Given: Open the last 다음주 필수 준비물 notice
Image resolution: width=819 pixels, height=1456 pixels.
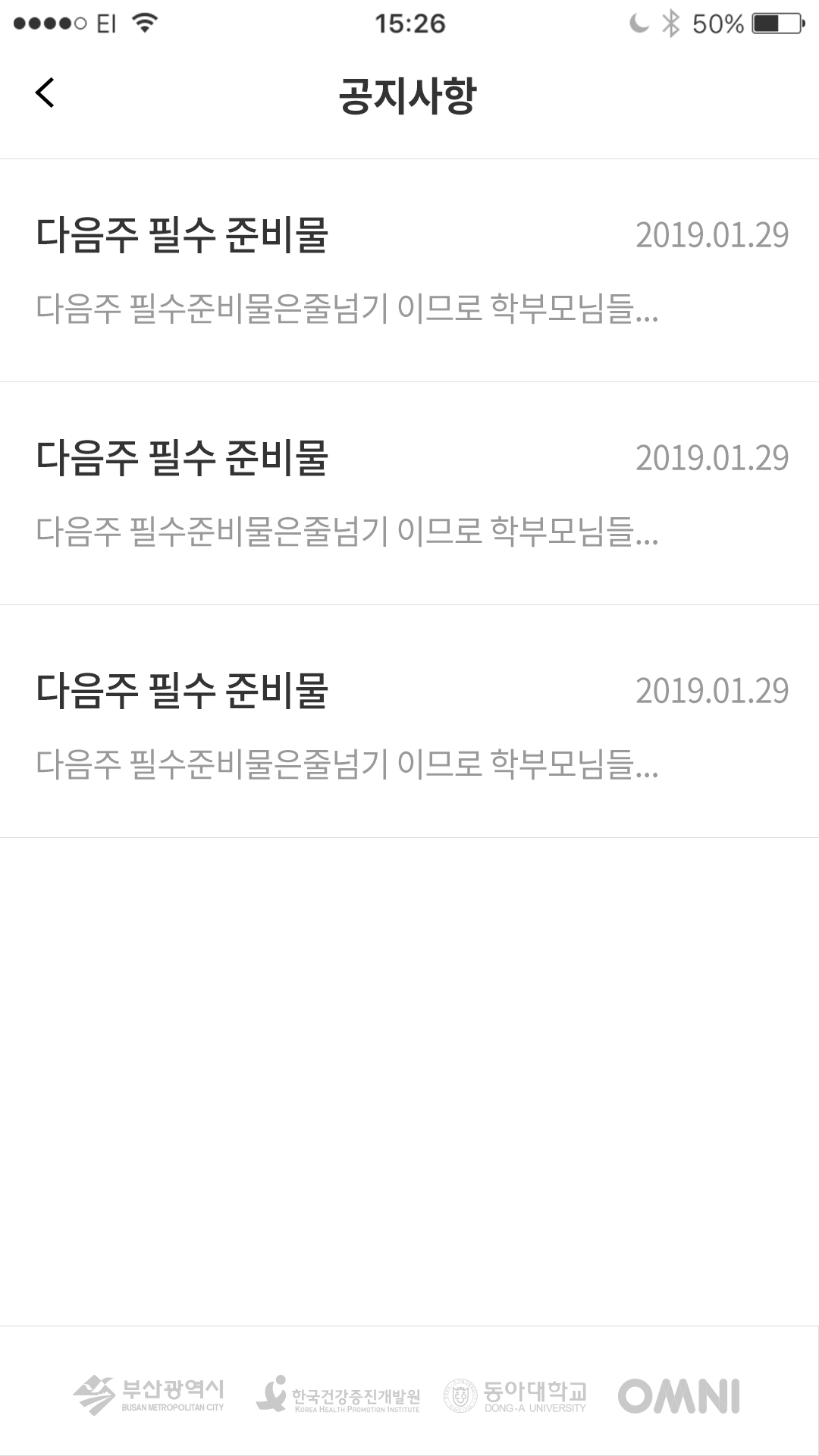Looking at the screenshot, I should pyautogui.click(x=409, y=722).
